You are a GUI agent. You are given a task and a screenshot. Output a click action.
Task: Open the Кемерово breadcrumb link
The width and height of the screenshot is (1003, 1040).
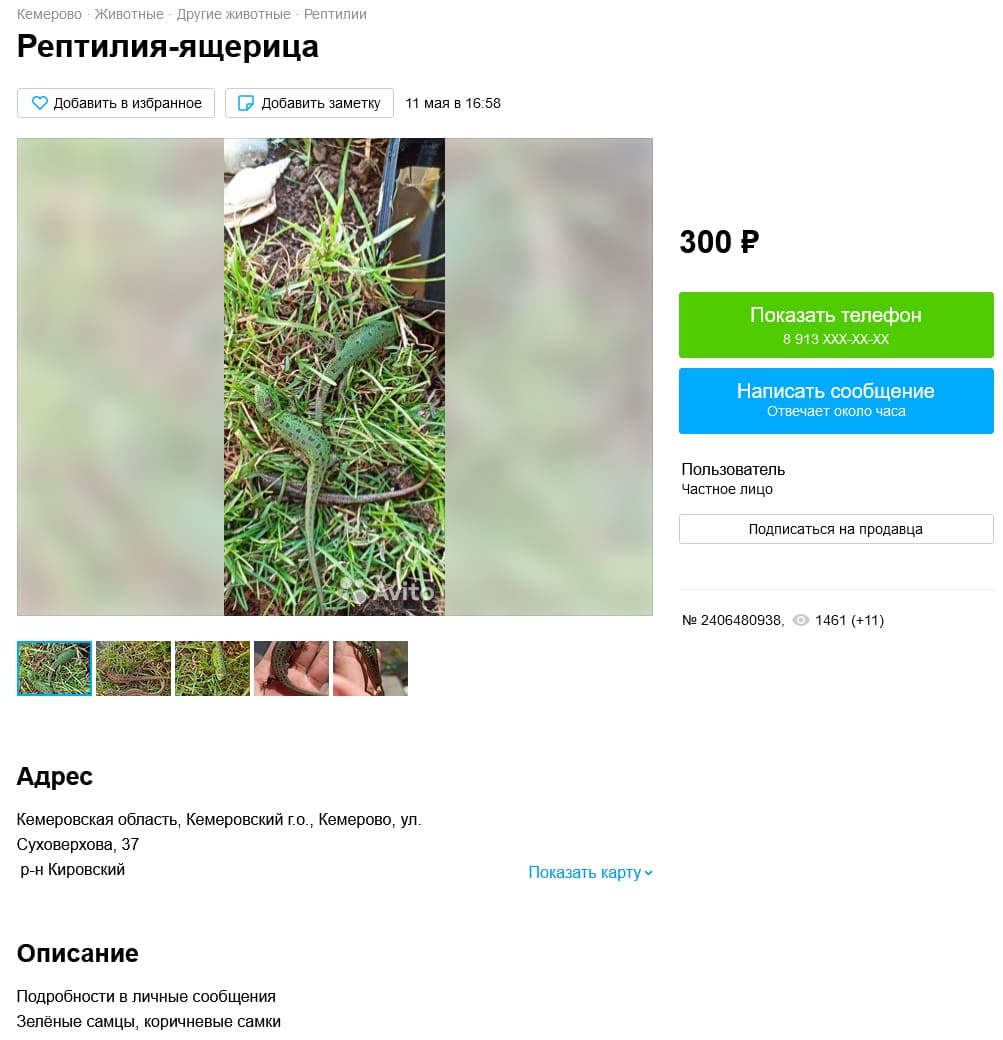point(49,15)
